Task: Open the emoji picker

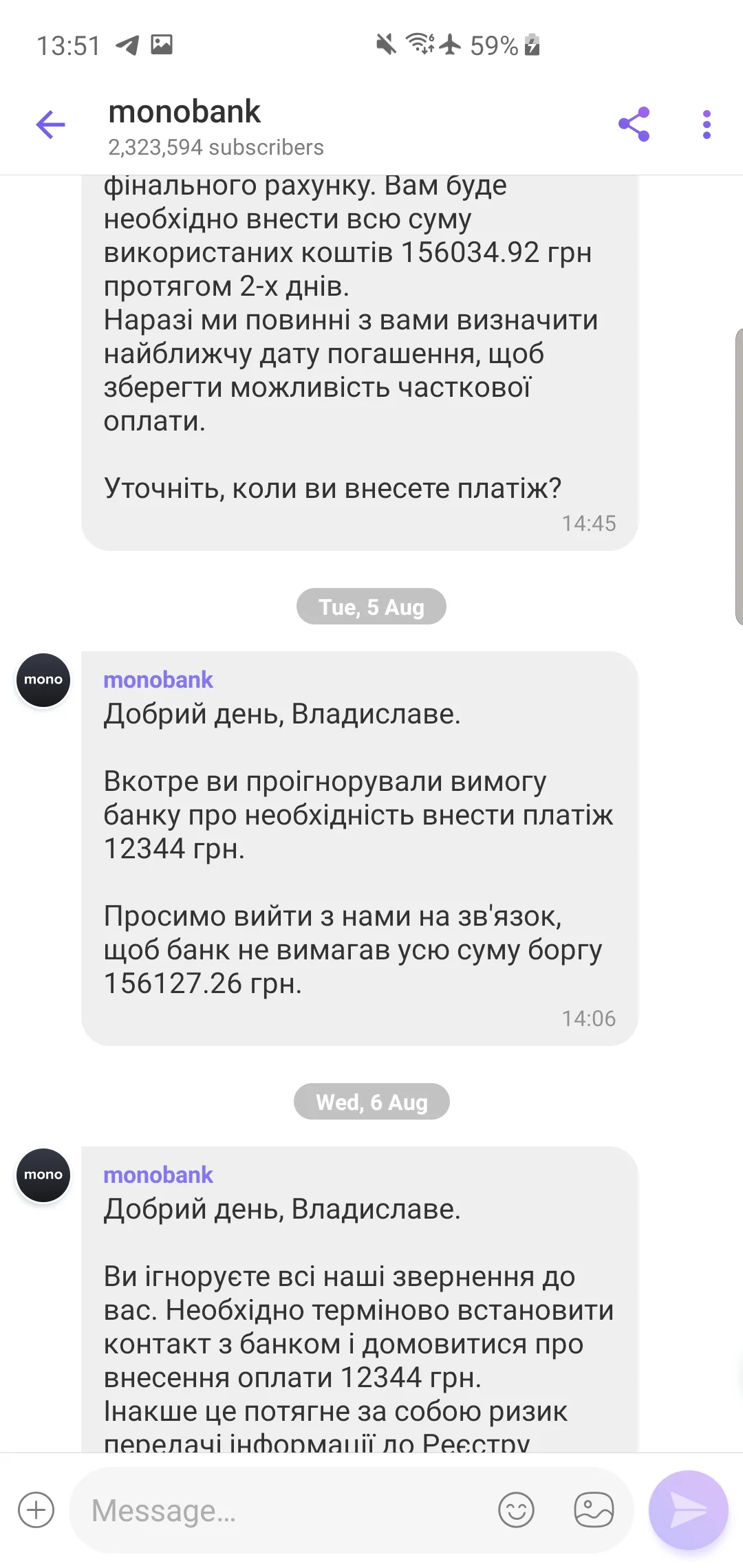Action: click(516, 1510)
